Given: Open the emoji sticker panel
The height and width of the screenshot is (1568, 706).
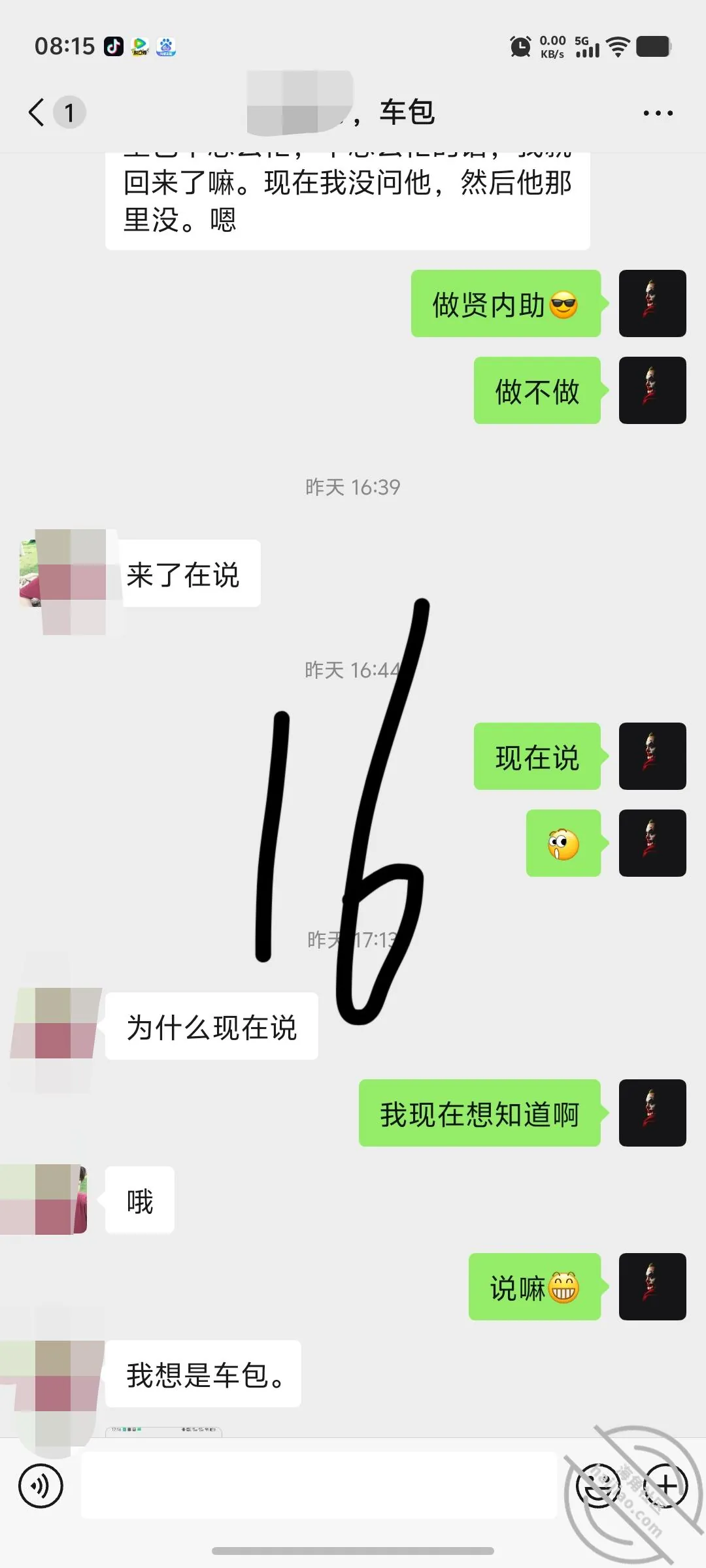Looking at the screenshot, I should [597, 1486].
